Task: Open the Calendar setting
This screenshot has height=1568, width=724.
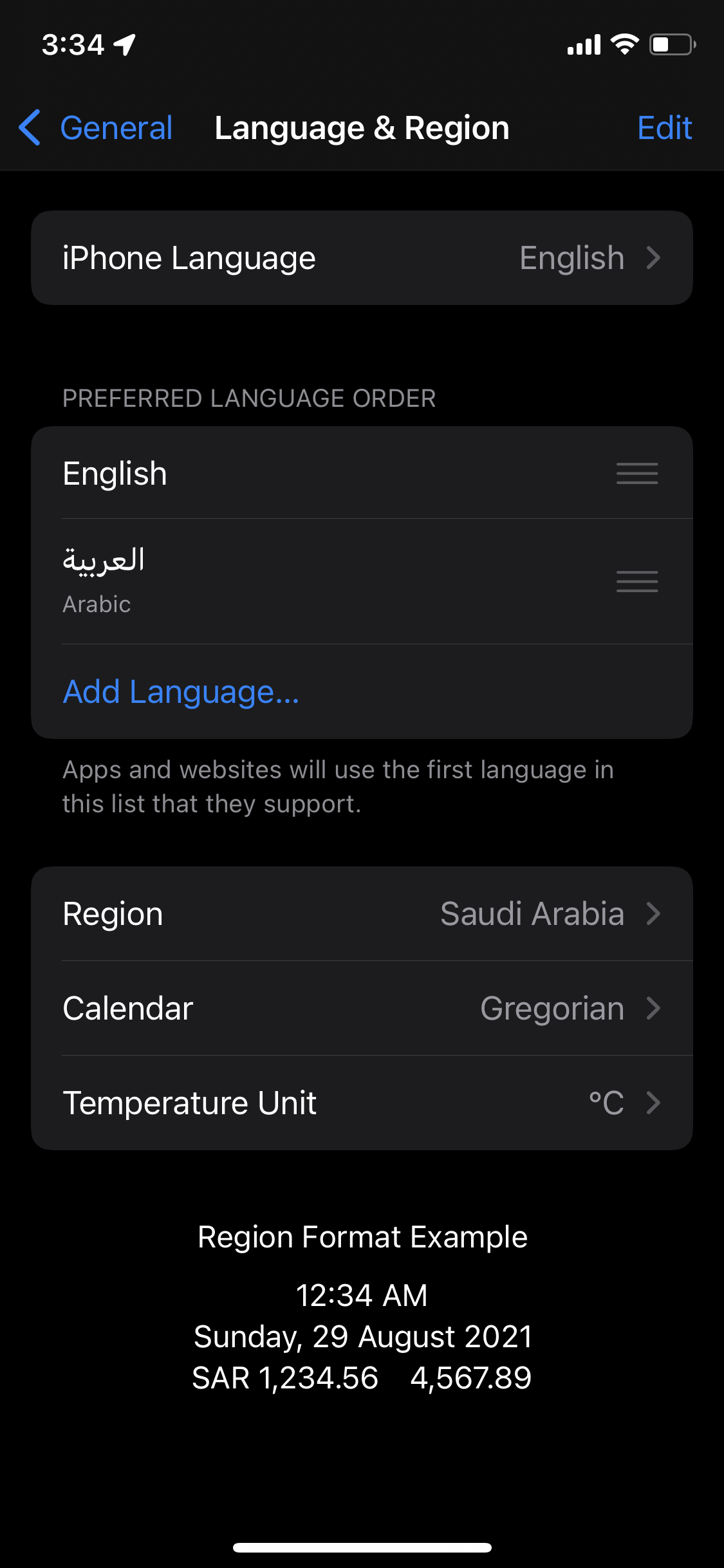Action: [362, 1008]
